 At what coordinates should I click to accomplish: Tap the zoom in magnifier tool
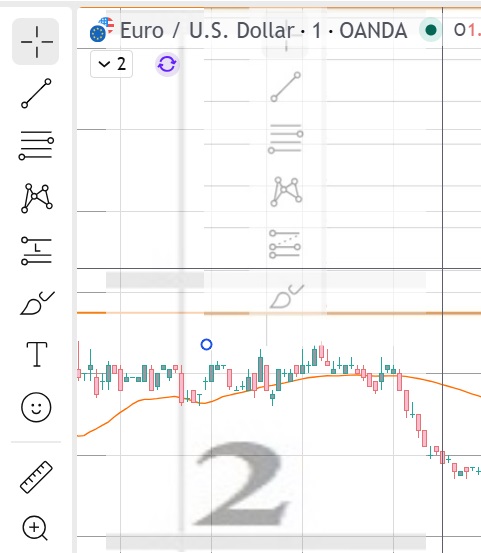[x=35, y=528]
